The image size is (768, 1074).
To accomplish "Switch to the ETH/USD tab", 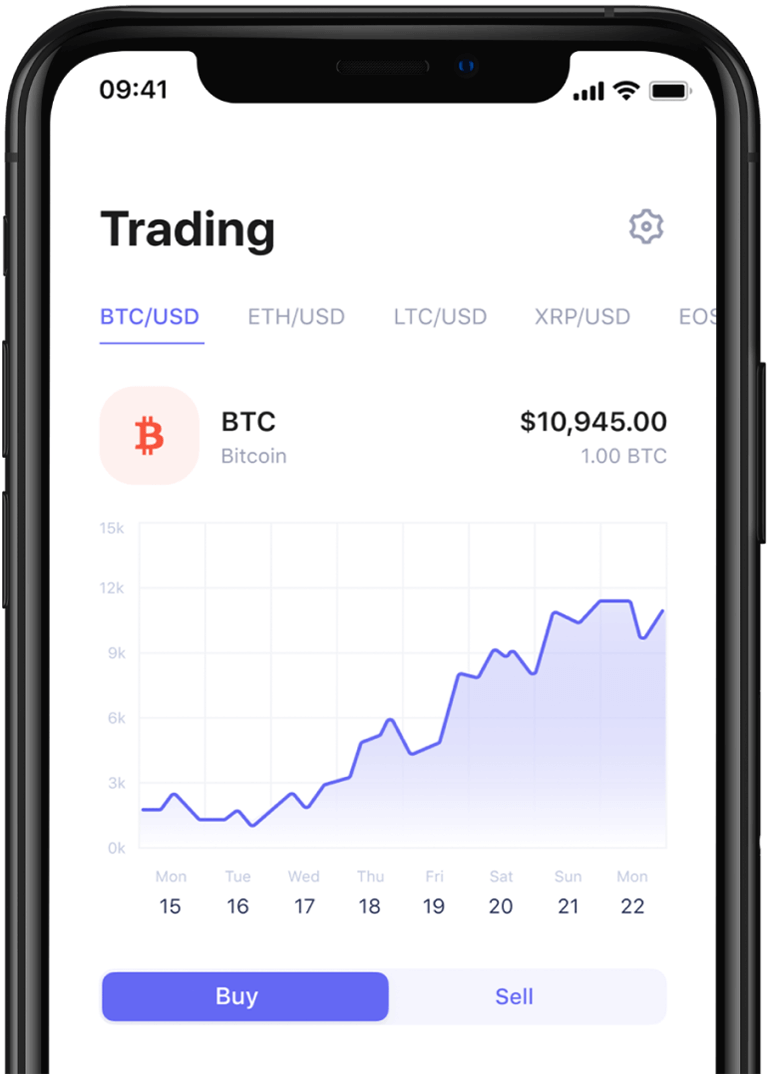I will 296,316.
